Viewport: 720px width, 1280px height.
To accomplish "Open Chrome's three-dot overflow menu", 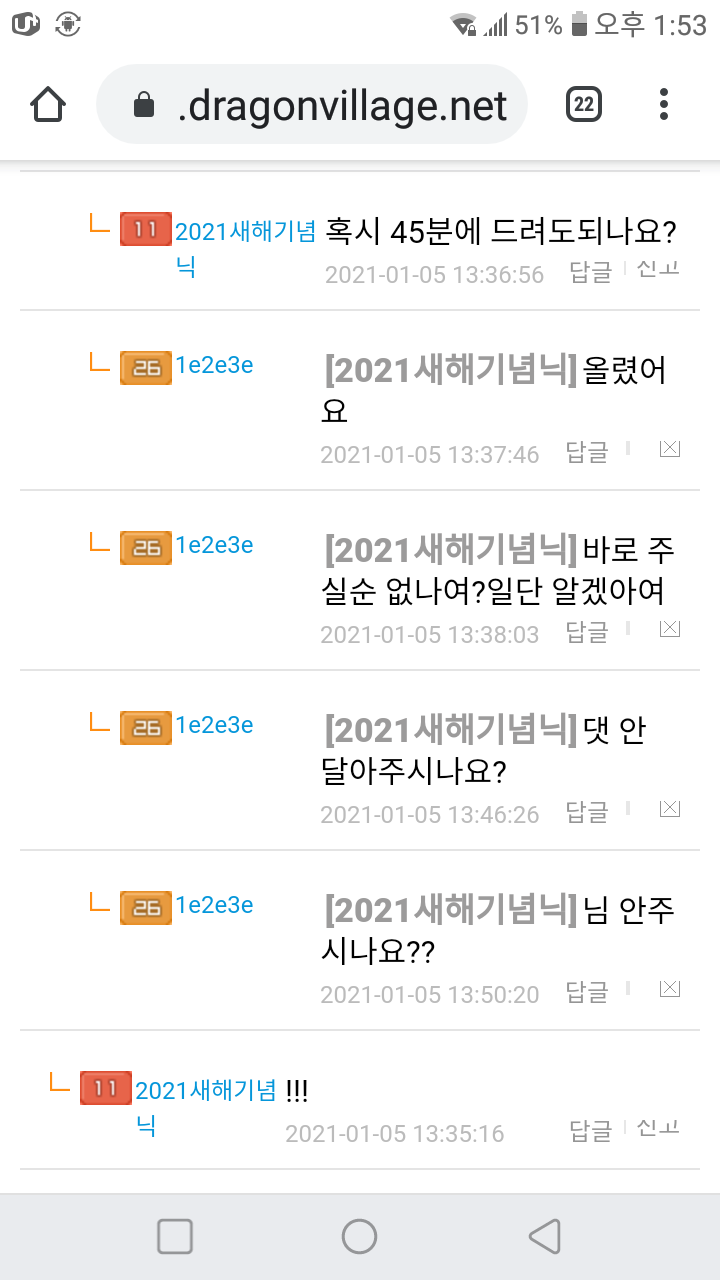I will (x=664, y=104).
